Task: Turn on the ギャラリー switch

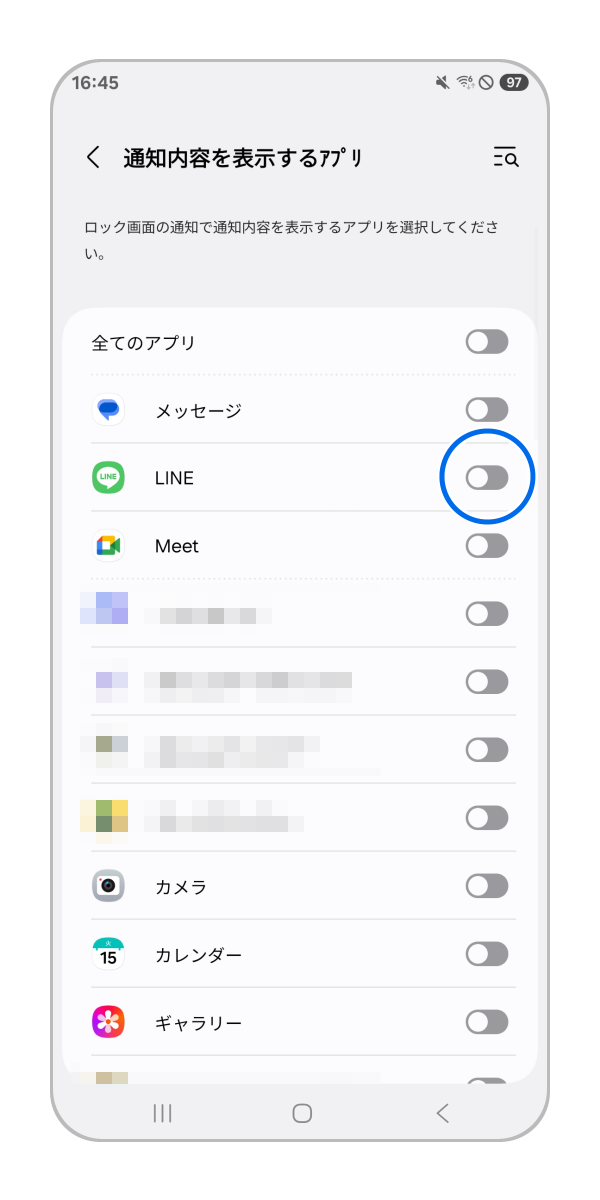Action: click(487, 1022)
